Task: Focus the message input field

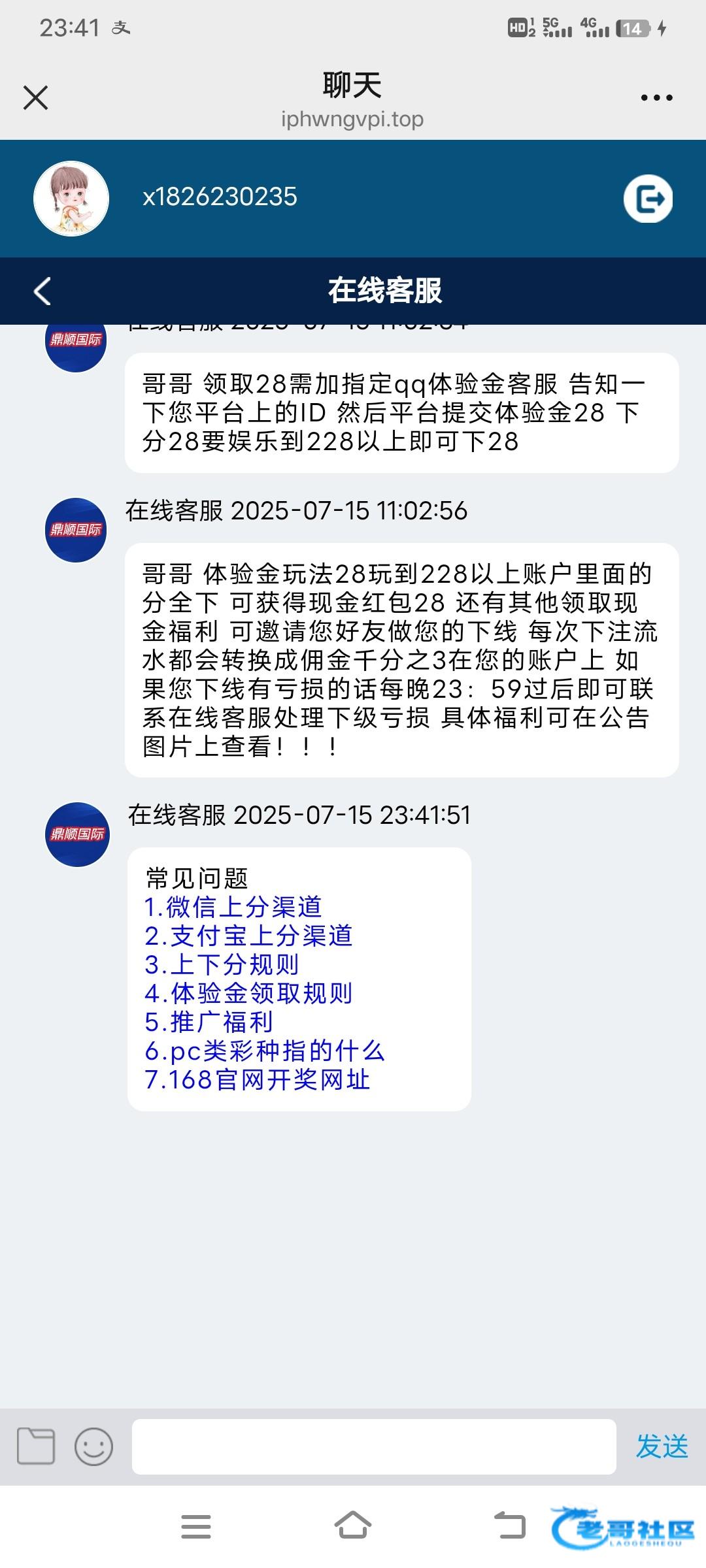Action: point(374,1446)
